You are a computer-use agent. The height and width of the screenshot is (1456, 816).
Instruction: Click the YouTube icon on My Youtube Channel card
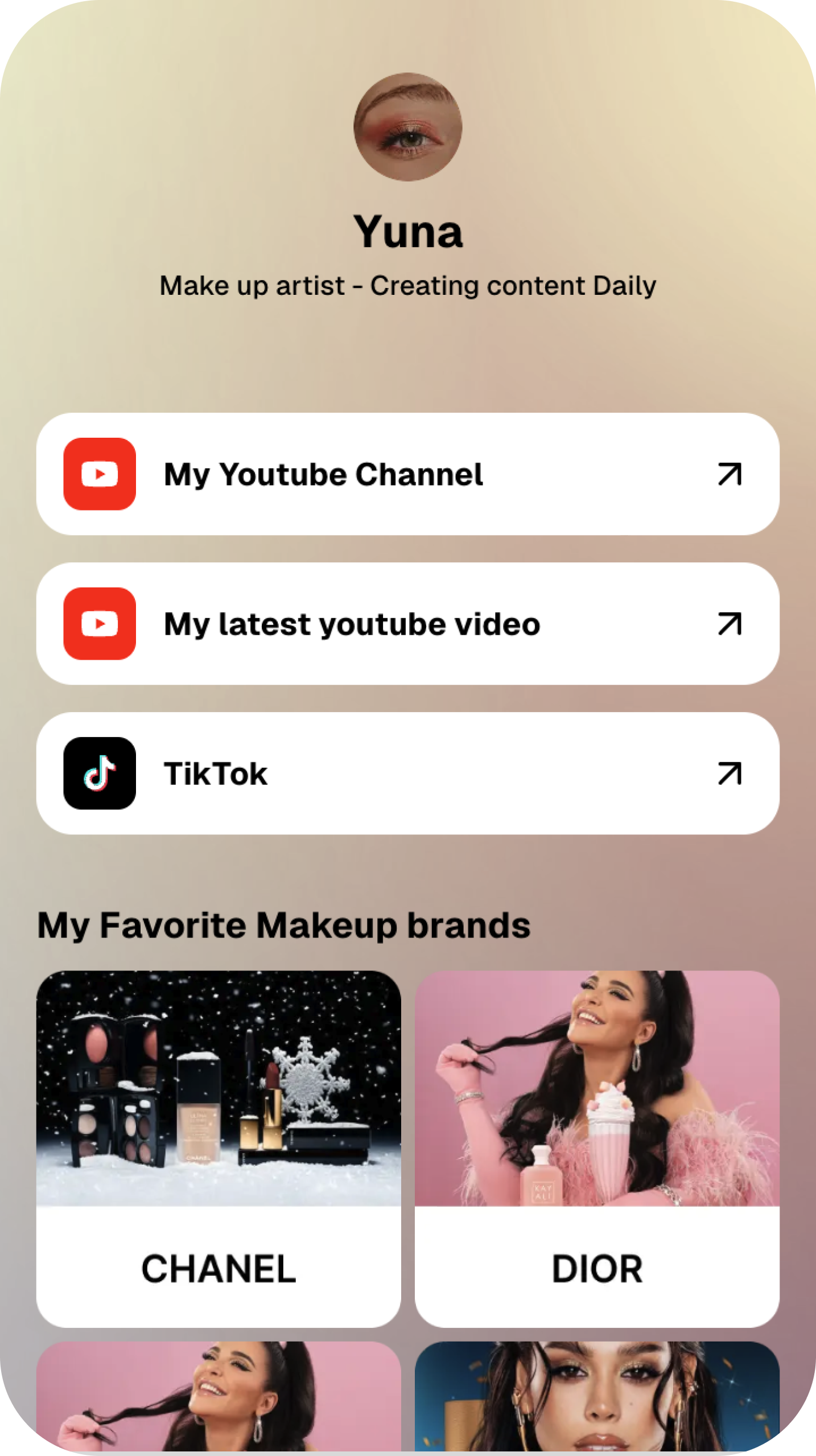99,474
